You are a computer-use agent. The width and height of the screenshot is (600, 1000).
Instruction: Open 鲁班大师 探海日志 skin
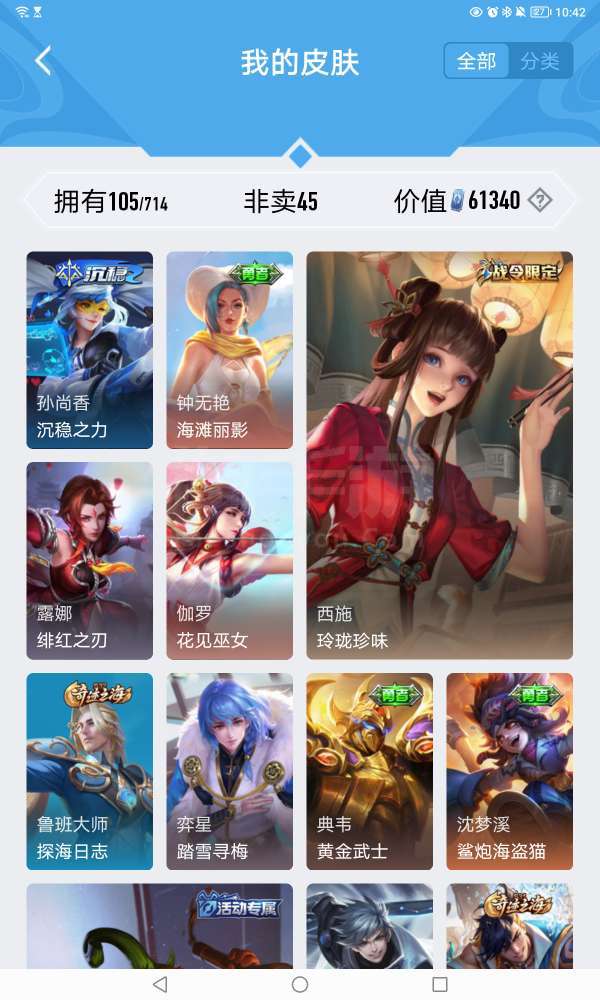click(x=90, y=771)
